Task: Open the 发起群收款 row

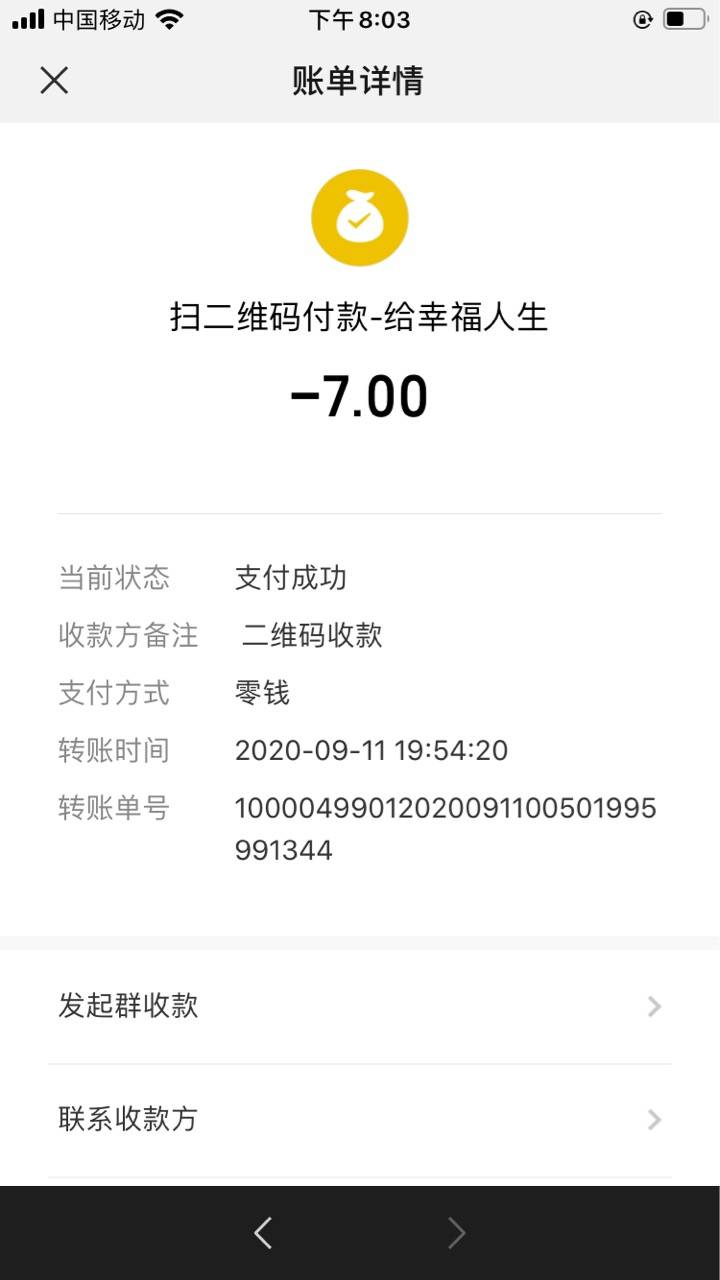Action: tap(360, 1006)
